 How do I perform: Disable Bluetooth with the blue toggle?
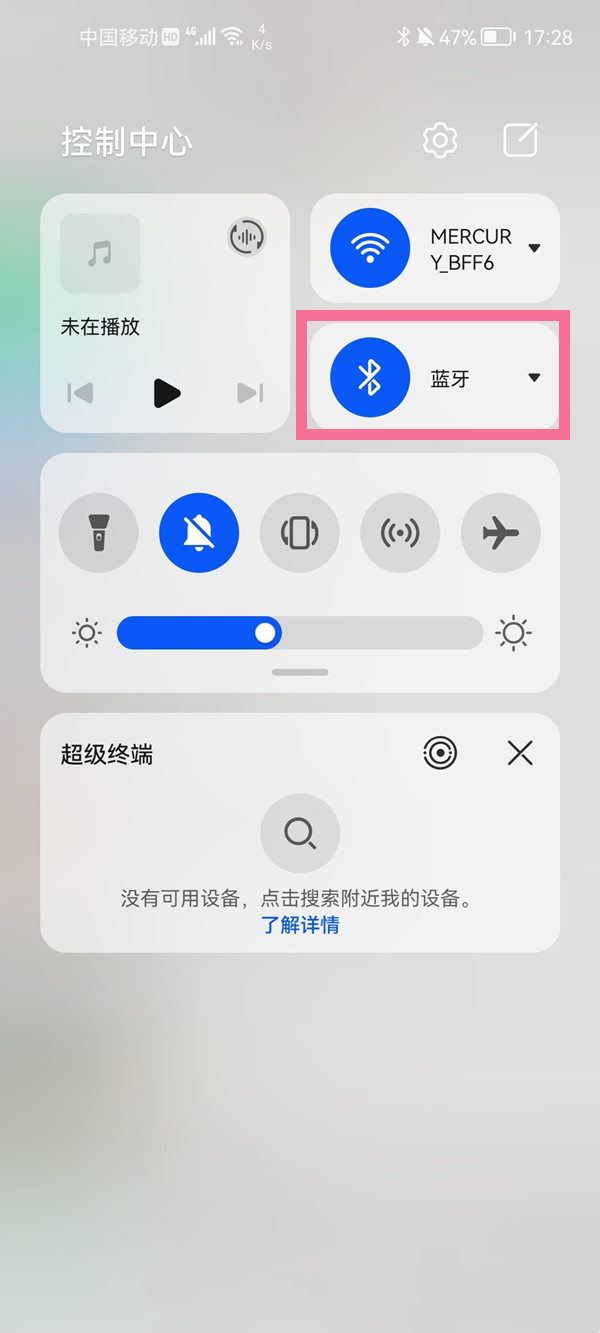370,378
